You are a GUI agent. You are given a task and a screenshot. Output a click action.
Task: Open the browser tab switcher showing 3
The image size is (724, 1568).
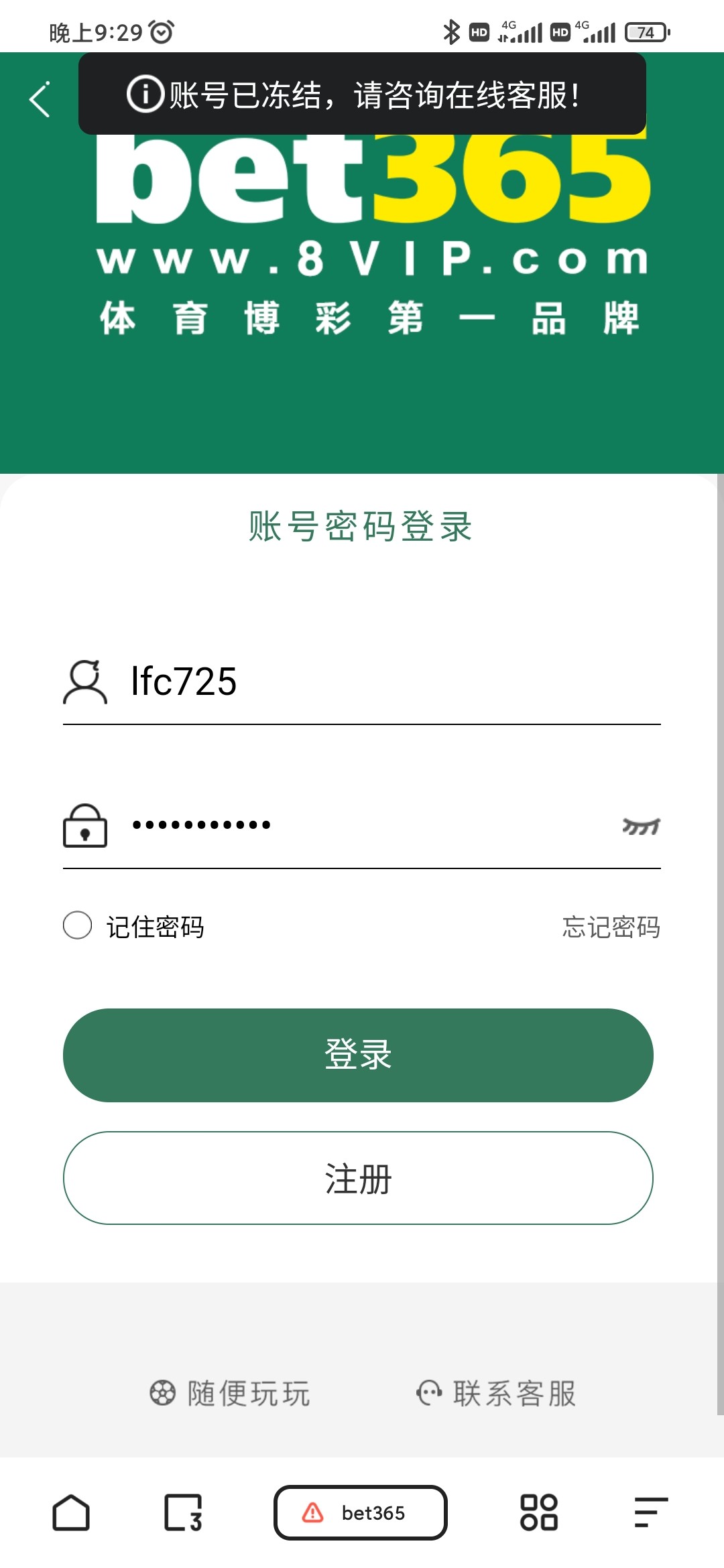(x=183, y=1513)
